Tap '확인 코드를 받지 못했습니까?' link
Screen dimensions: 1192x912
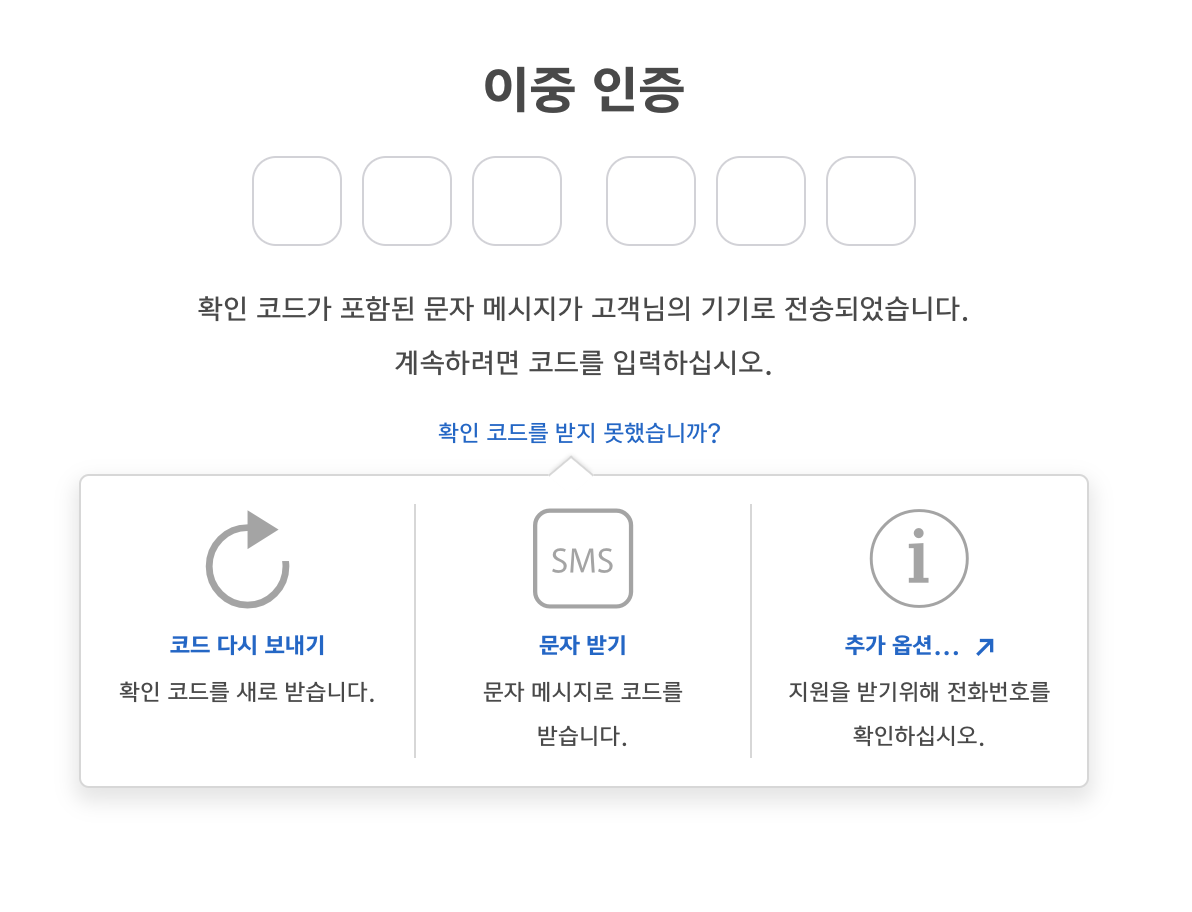(579, 433)
